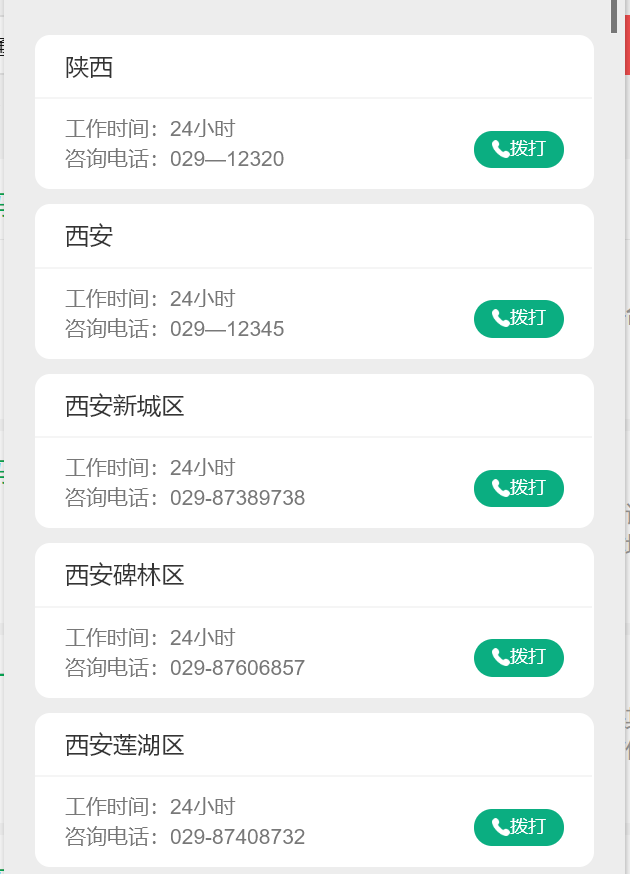Call the 西安 hotline 029—12345
630x874 pixels.
pyautogui.click(x=518, y=318)
